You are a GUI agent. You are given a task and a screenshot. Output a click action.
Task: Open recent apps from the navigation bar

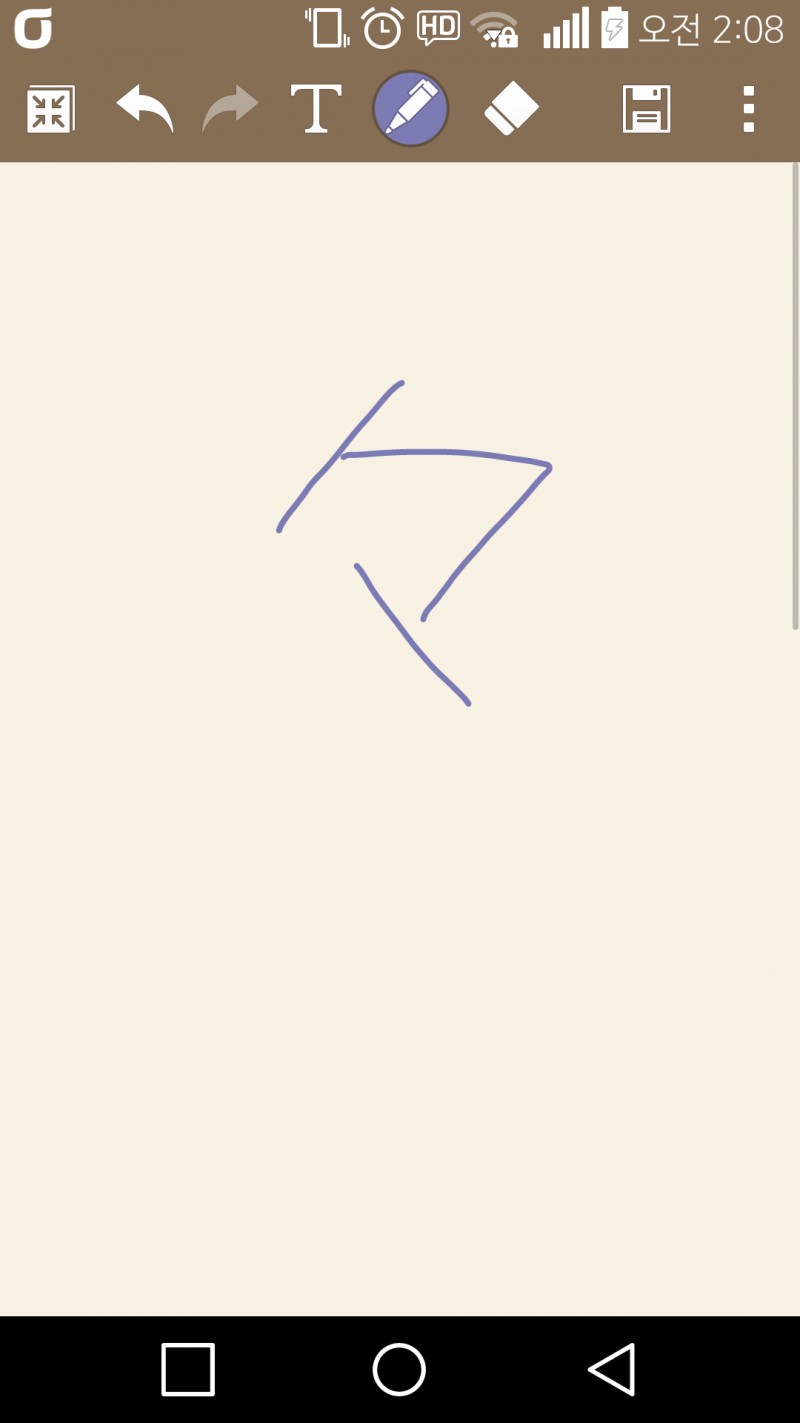[188, 1369]
